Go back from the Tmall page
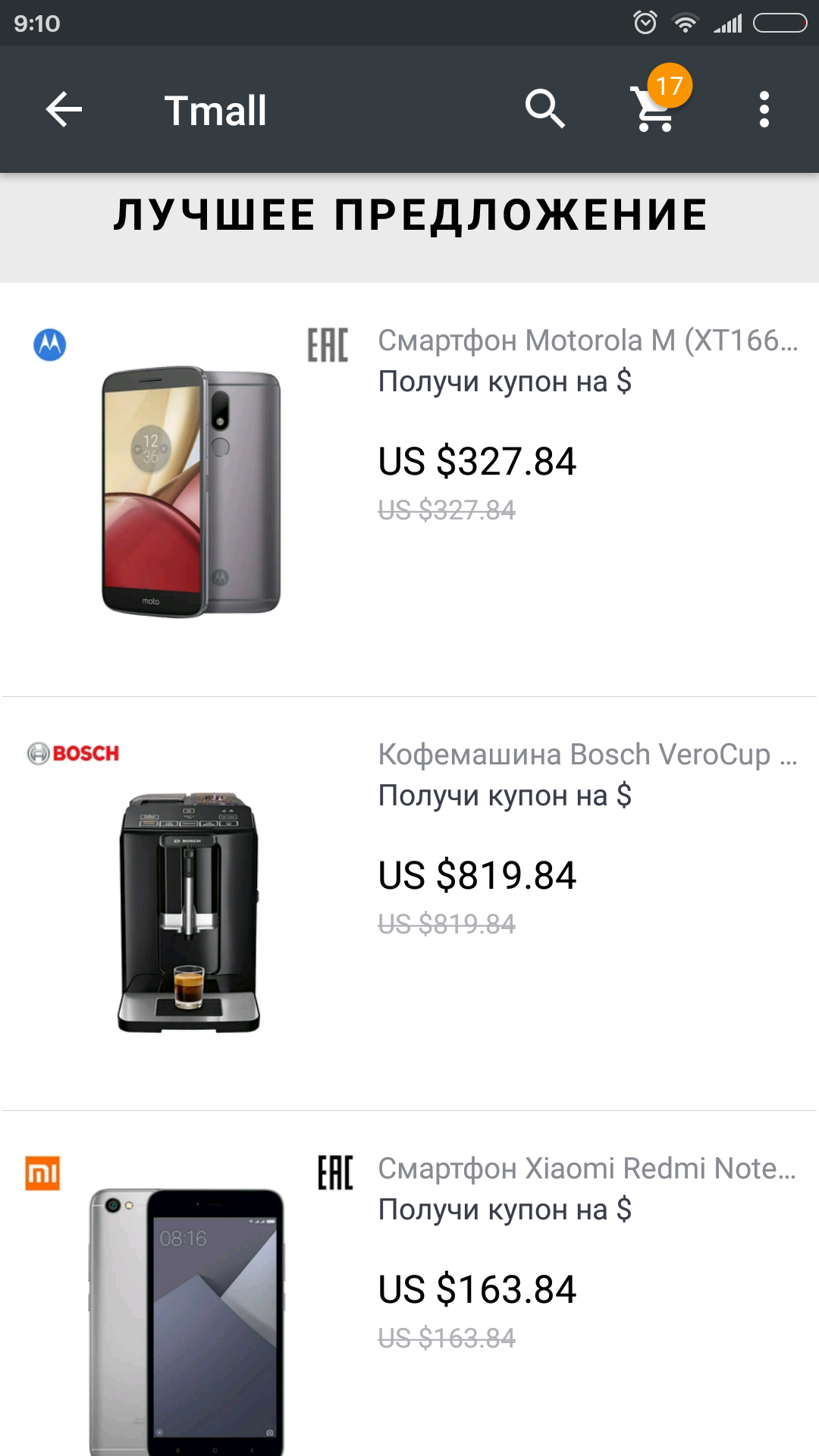Screen dimensions: 819x1456 (64, 110)
